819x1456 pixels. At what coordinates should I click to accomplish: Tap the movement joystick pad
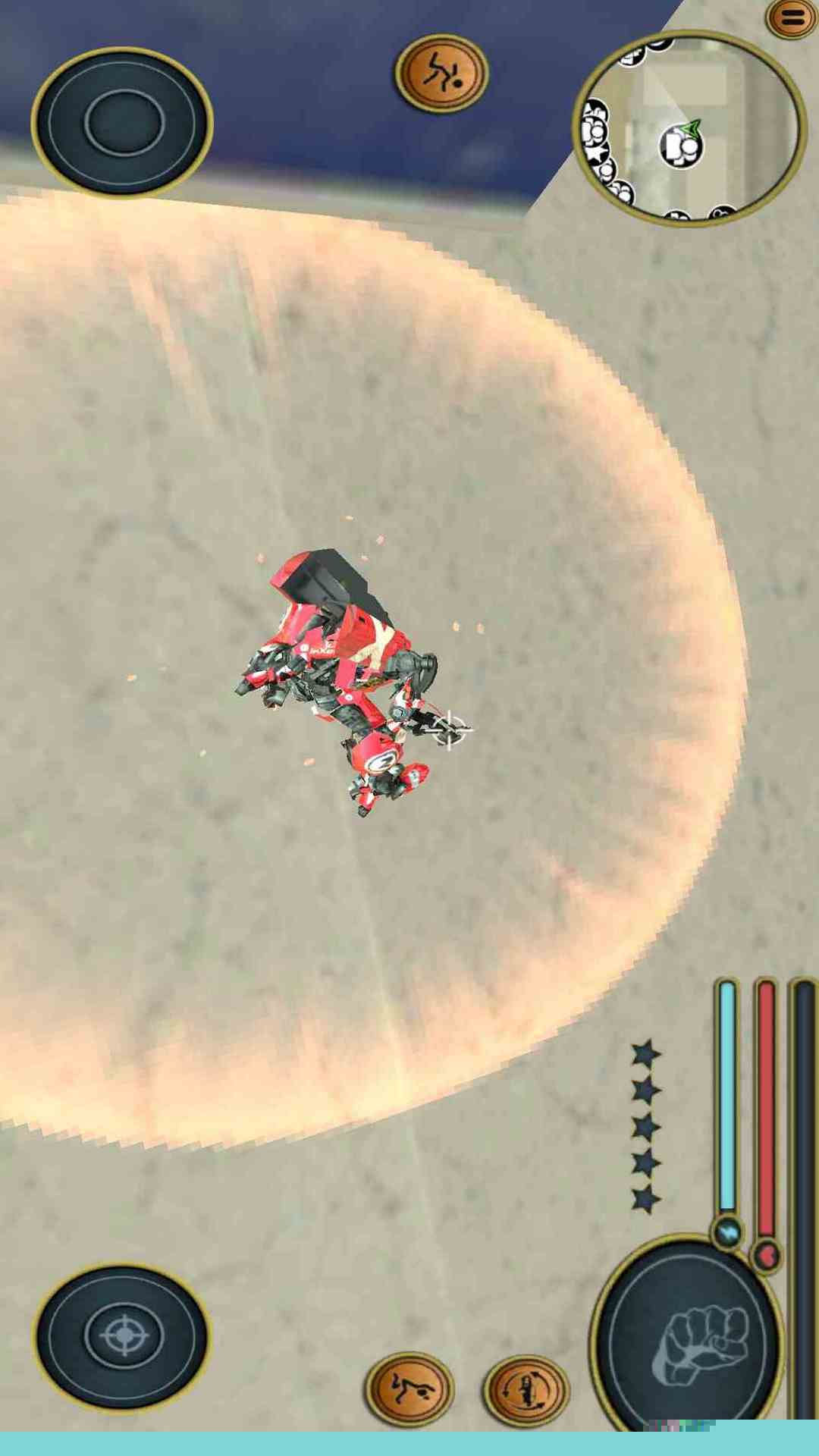pos(122,121)
